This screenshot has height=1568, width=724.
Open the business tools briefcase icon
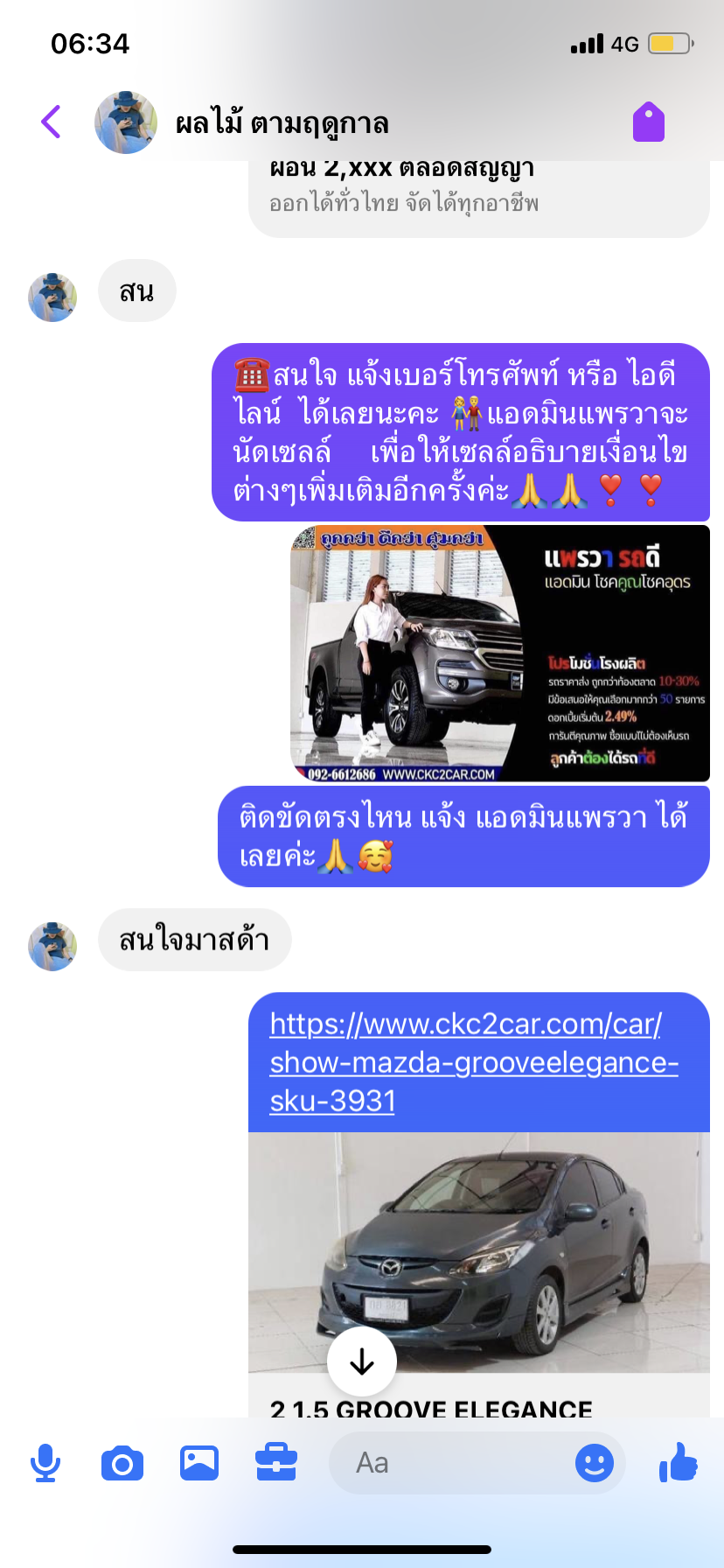(276, 1463)
